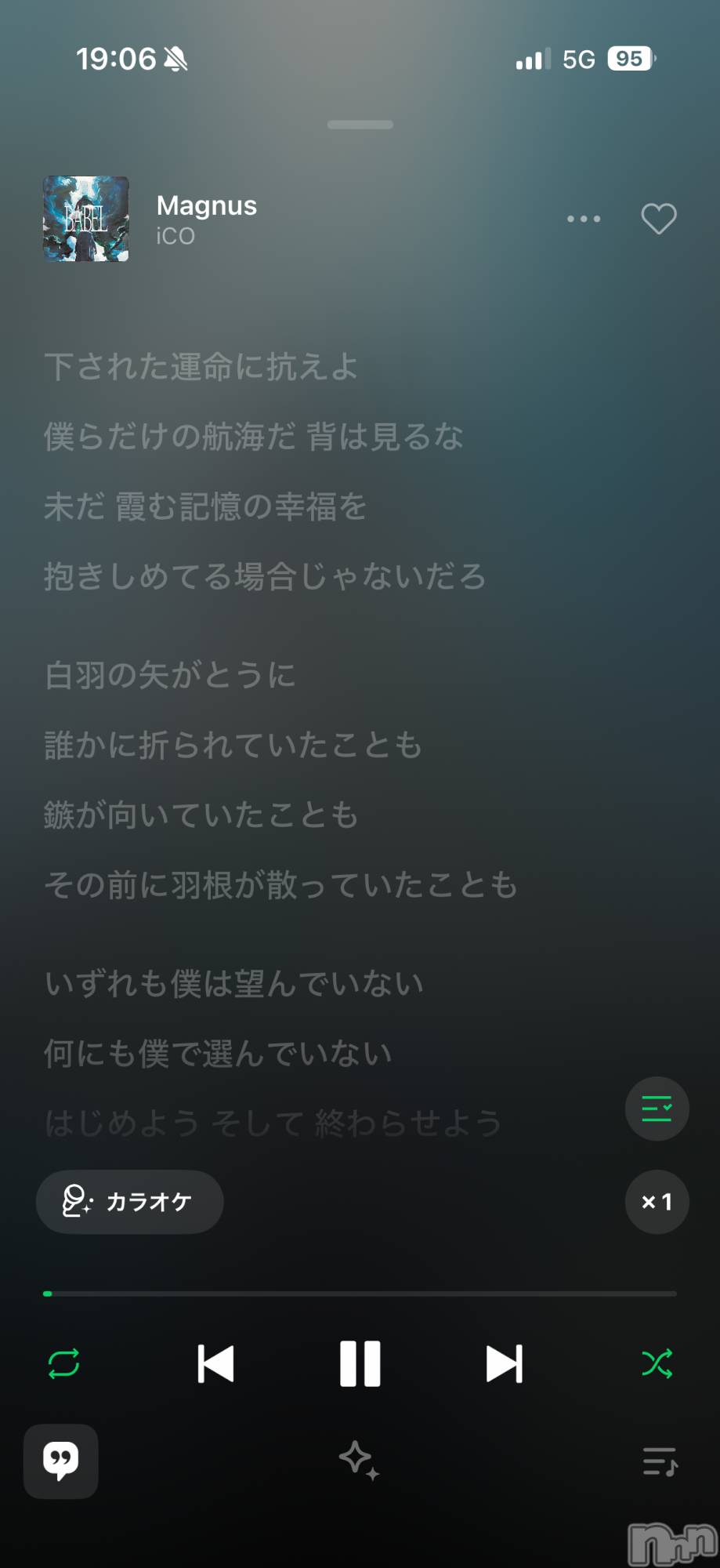Tap the lyrics quote button
The width and height of the screenshot is (720, 1568).
coord(60,1461)
